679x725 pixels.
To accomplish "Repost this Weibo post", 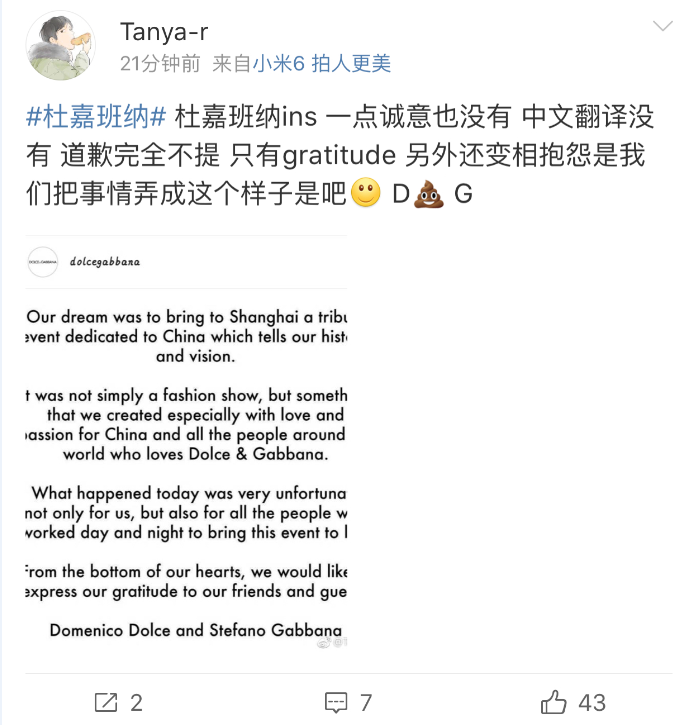I will (118, 702).
